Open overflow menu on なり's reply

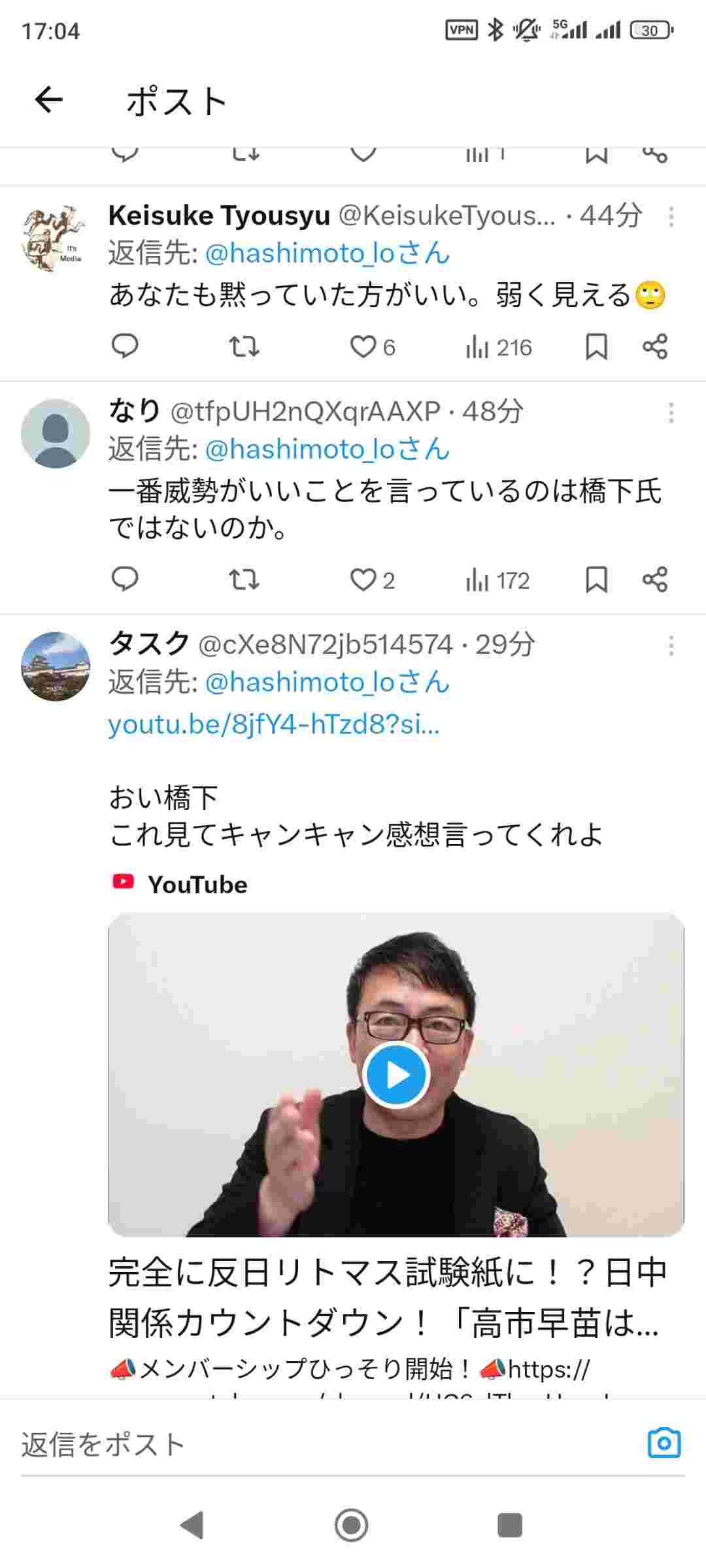coord(671,413)
